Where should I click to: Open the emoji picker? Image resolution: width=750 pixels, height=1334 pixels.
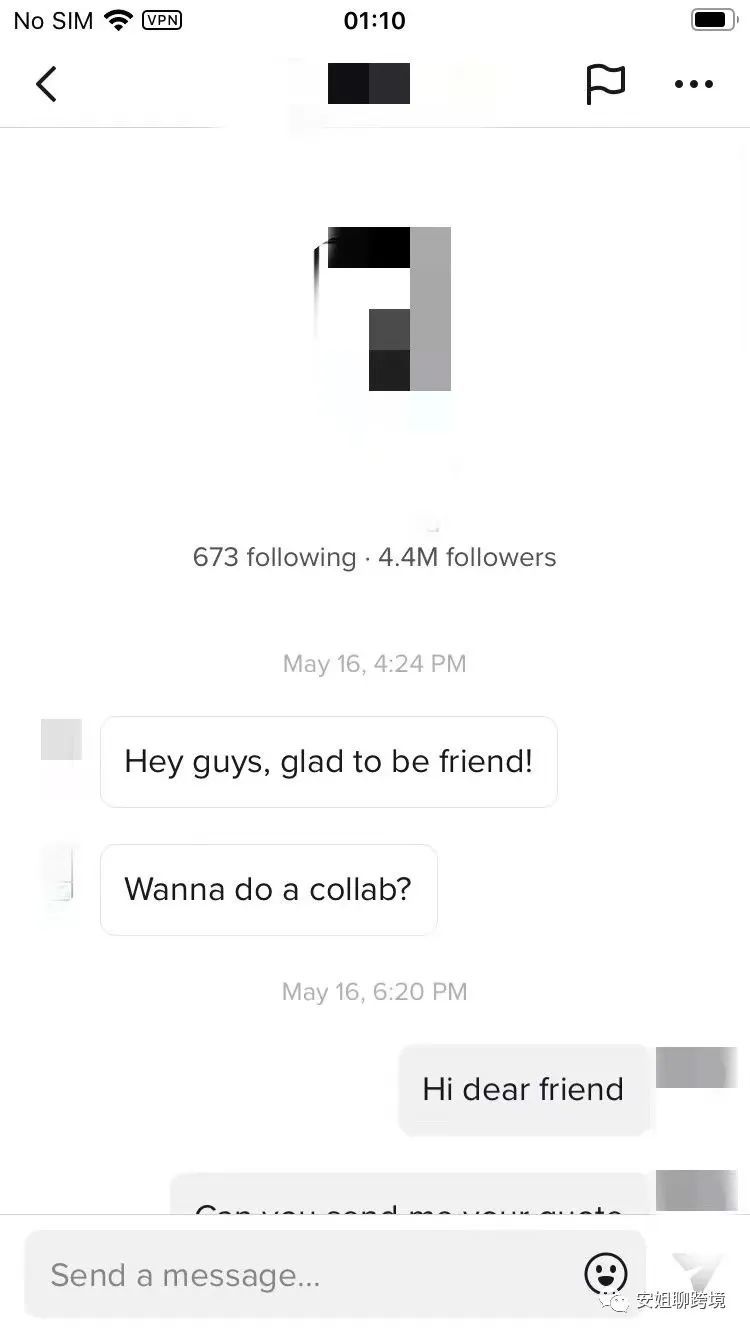click(606, 1274)
